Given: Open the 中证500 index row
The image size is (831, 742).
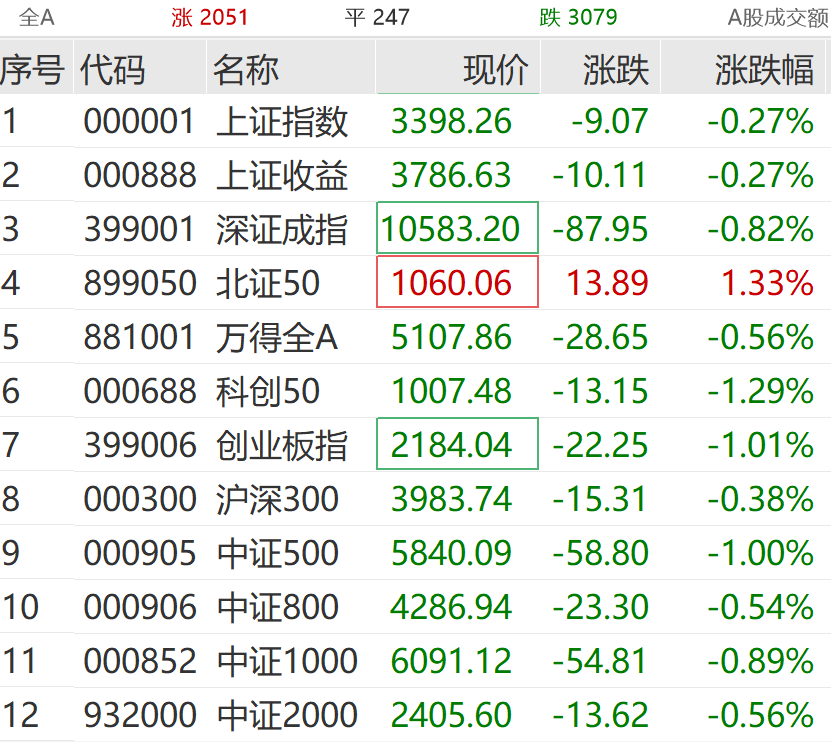Looking at the screenshot, I should [277, 554].
